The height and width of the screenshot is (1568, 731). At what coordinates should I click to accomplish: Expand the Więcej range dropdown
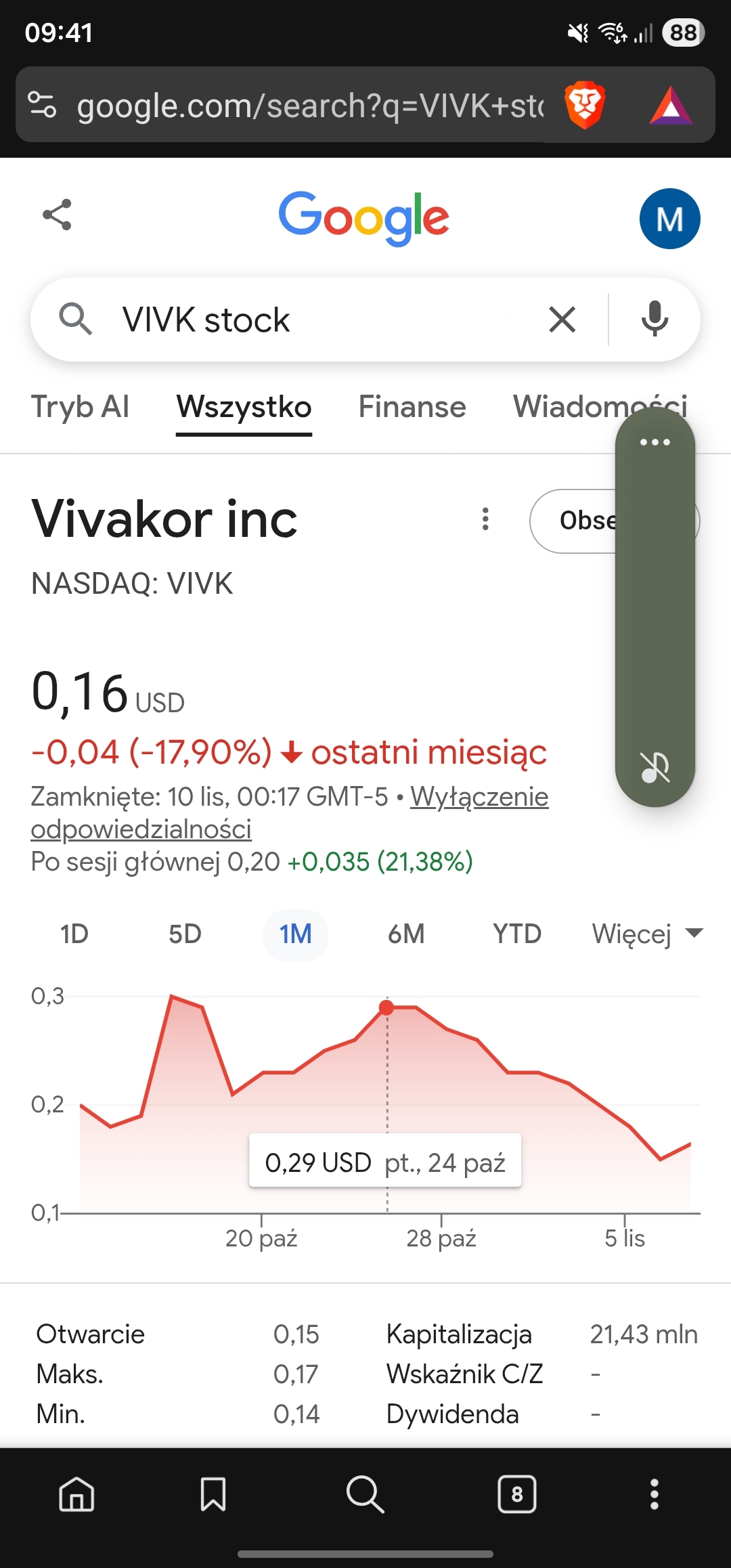[x=647, y=935]
